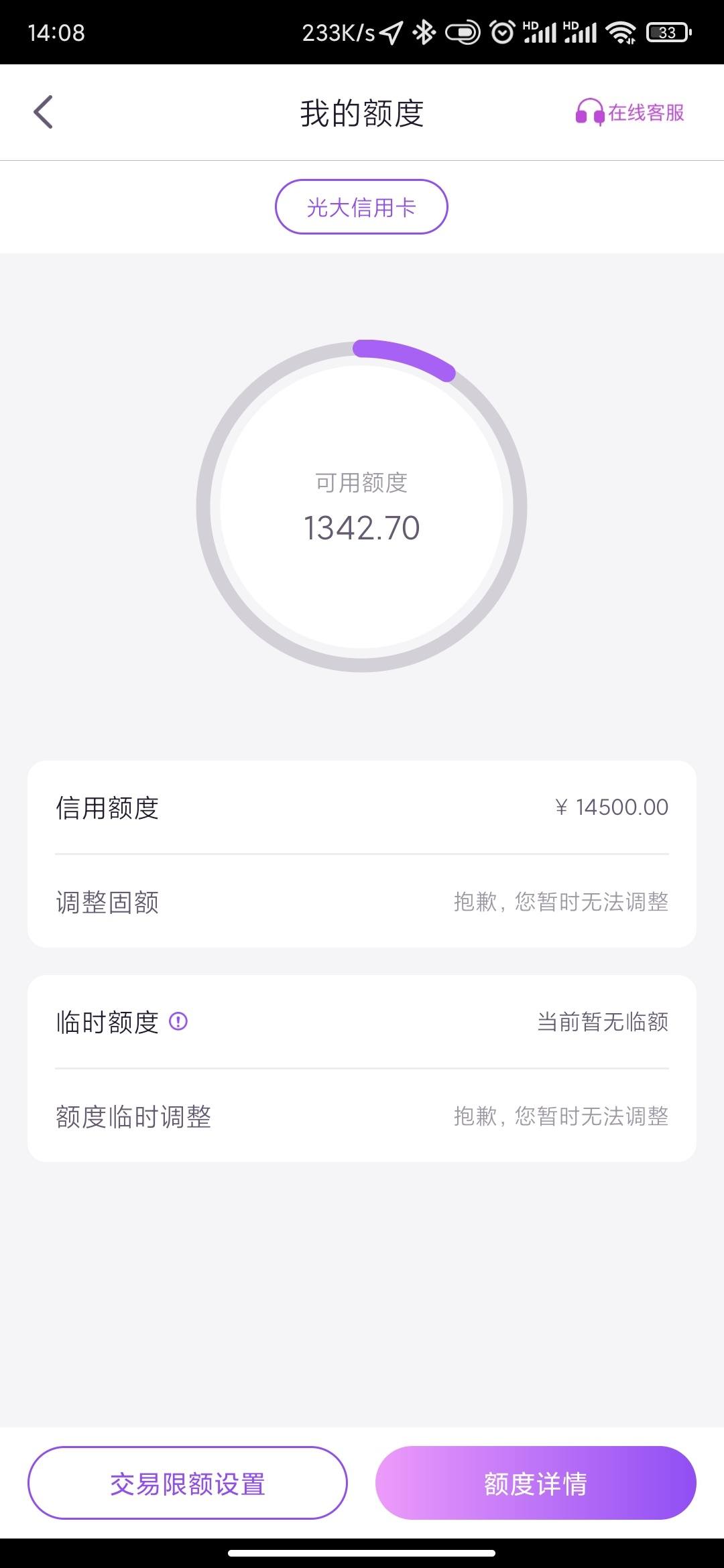View 额度详情 details
The height and width of the screenshot is (1568, 724).
(x=536, y=1484)
